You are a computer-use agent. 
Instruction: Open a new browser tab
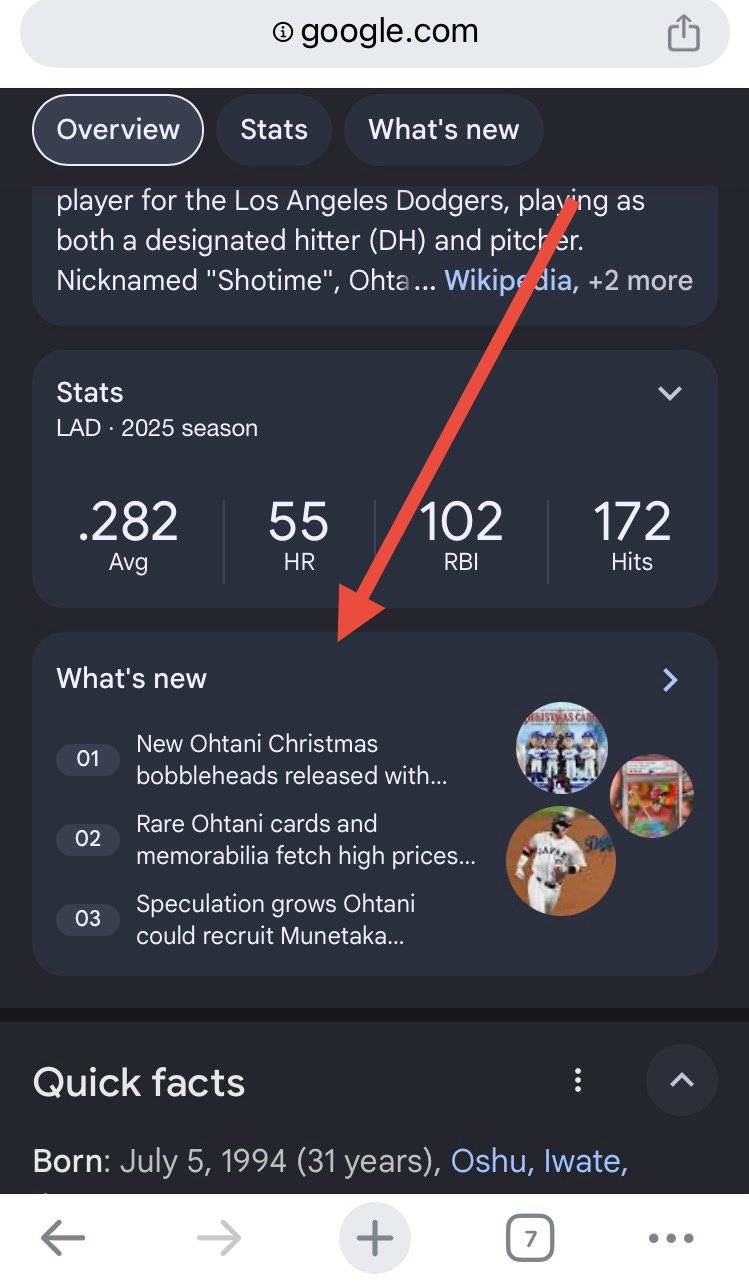(375, 1239)
